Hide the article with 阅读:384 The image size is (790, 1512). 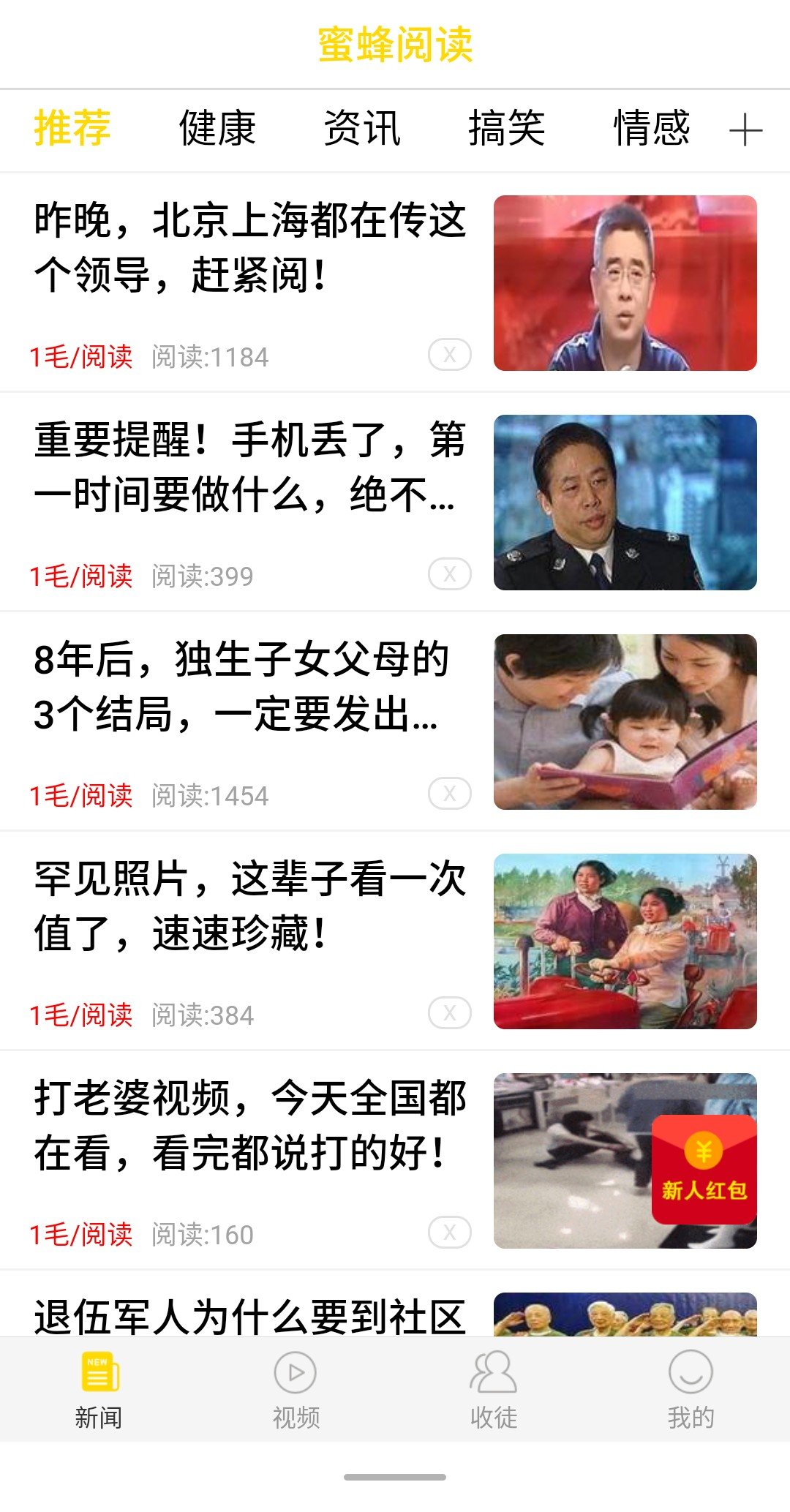(x=449, y=1014)
